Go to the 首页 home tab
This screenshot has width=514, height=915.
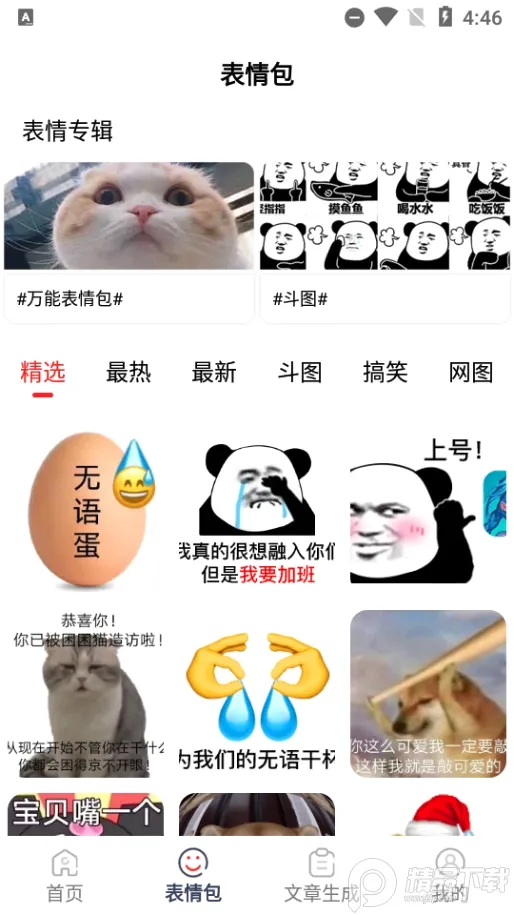pyautogui.click(x=65, y=875)
